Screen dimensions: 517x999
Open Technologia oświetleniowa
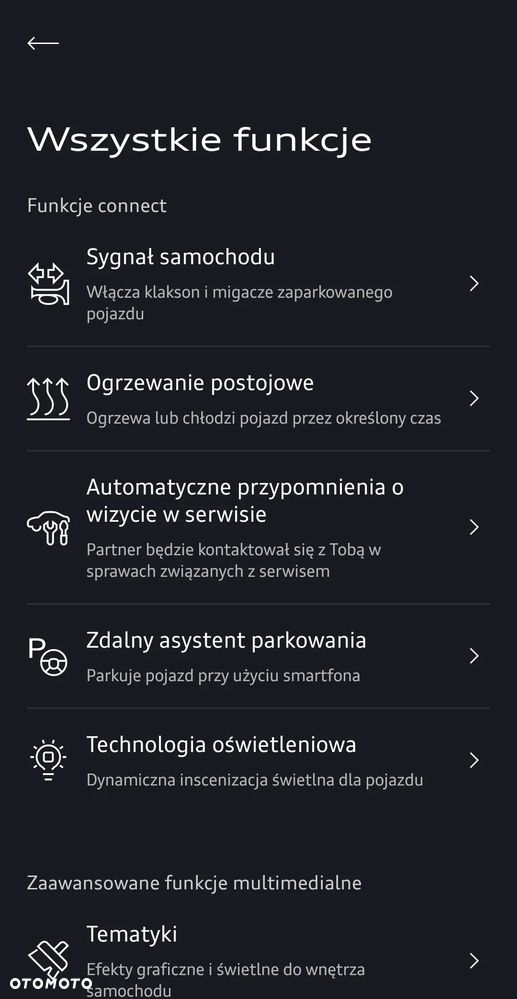click(258, 761)
